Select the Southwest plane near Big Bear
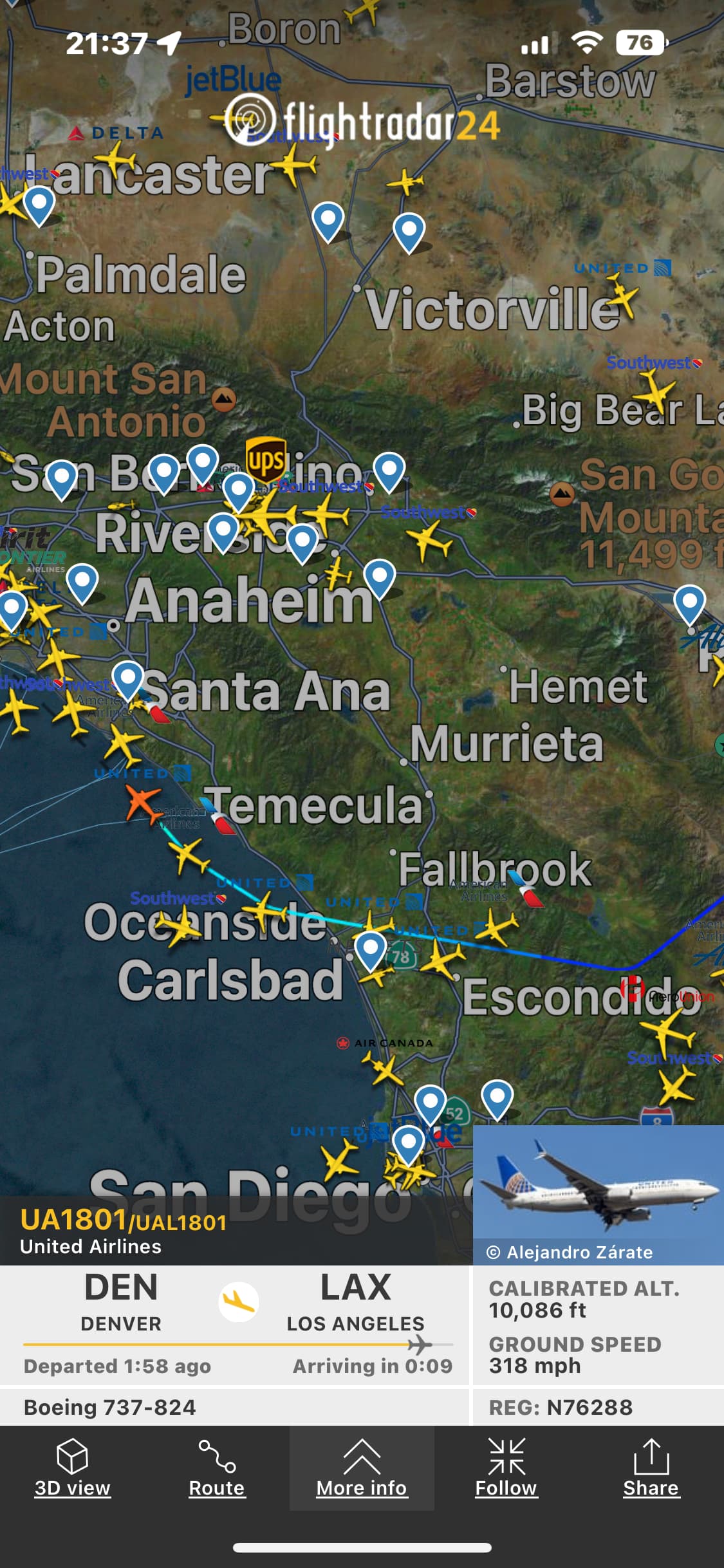 pos(655,393)
